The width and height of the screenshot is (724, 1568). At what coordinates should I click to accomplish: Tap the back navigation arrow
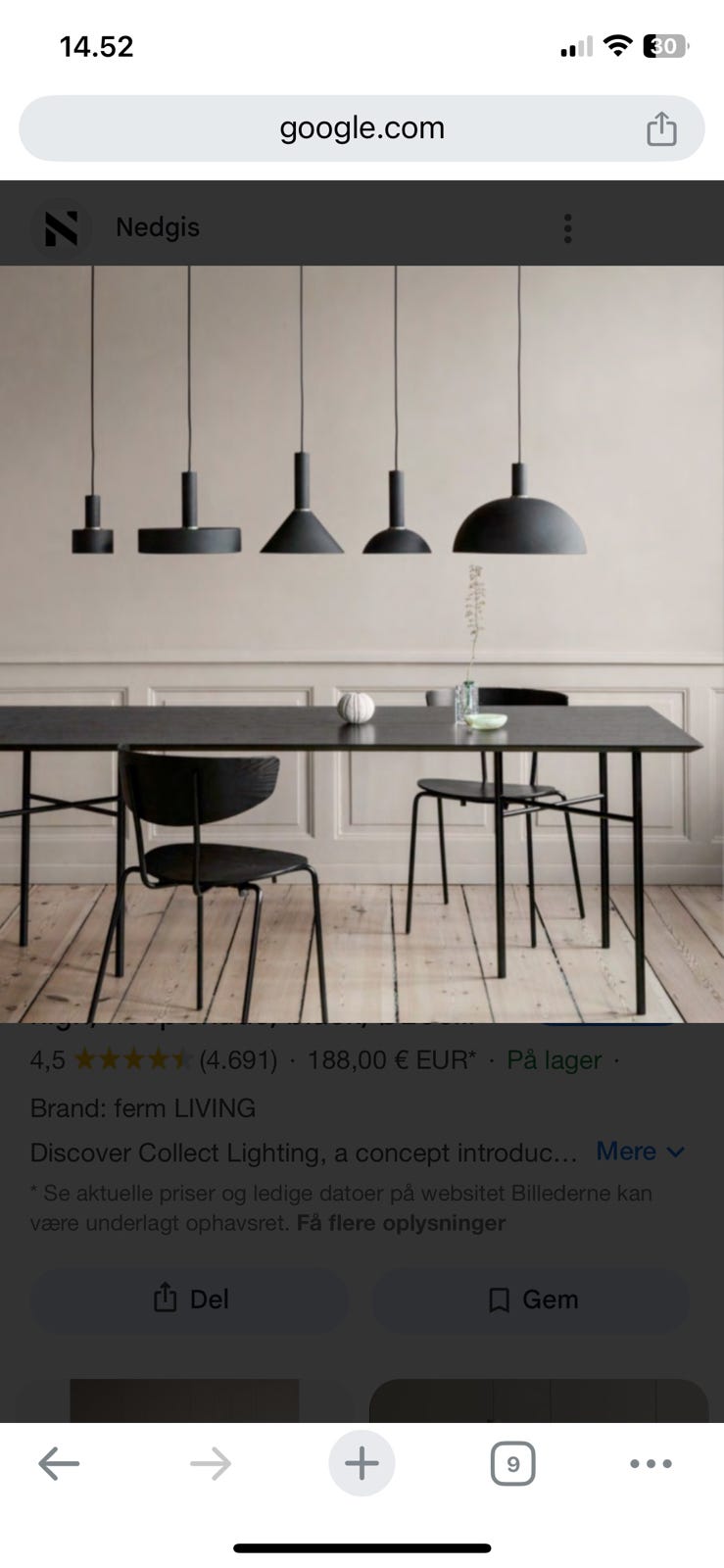(x=59, y=1463)
